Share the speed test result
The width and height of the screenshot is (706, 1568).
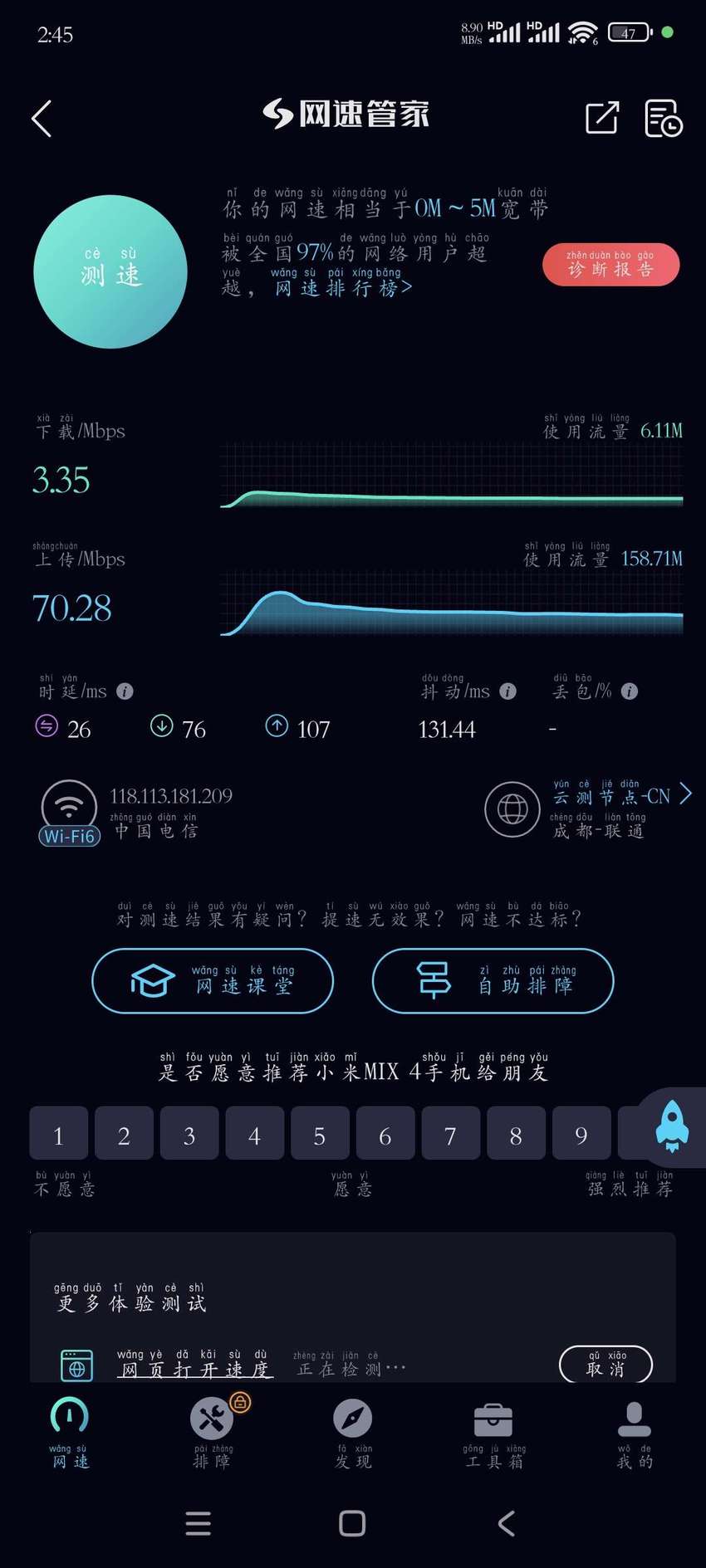click(x=602, y=118)
